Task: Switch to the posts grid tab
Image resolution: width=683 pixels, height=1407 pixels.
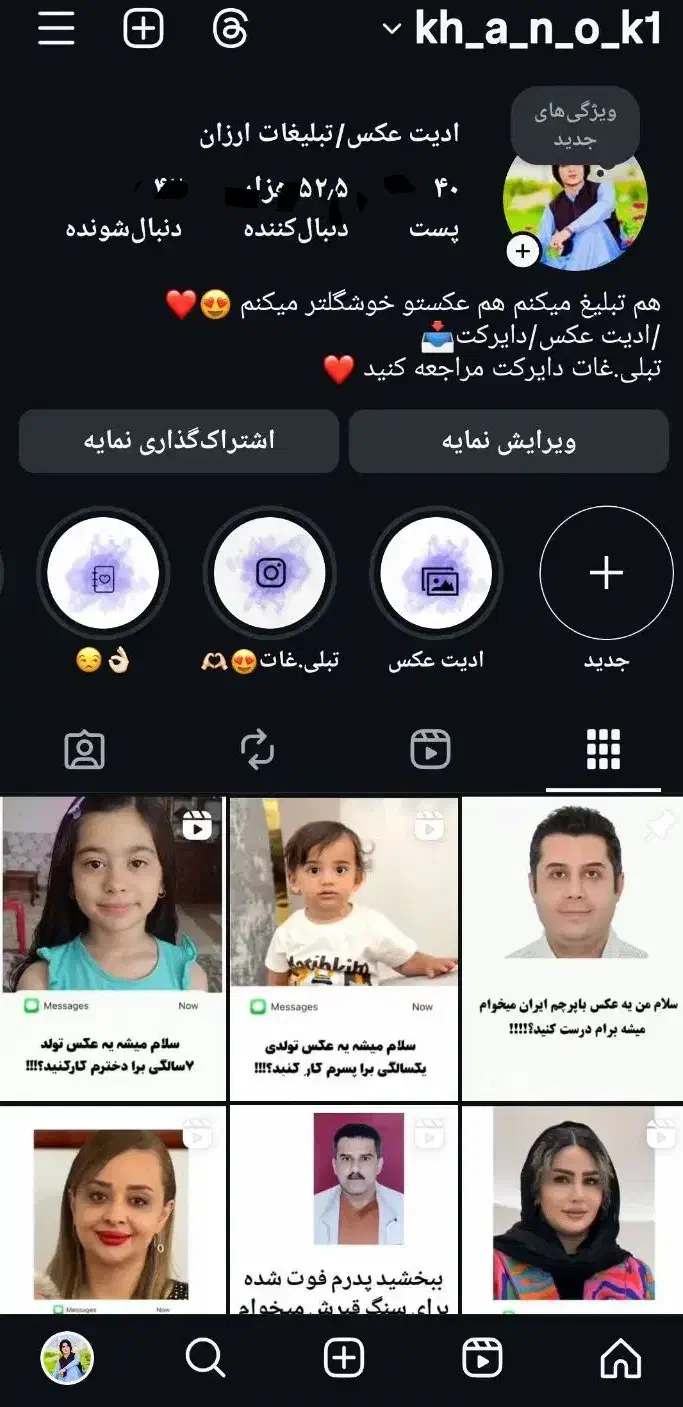Action: (x=603, y=749)
